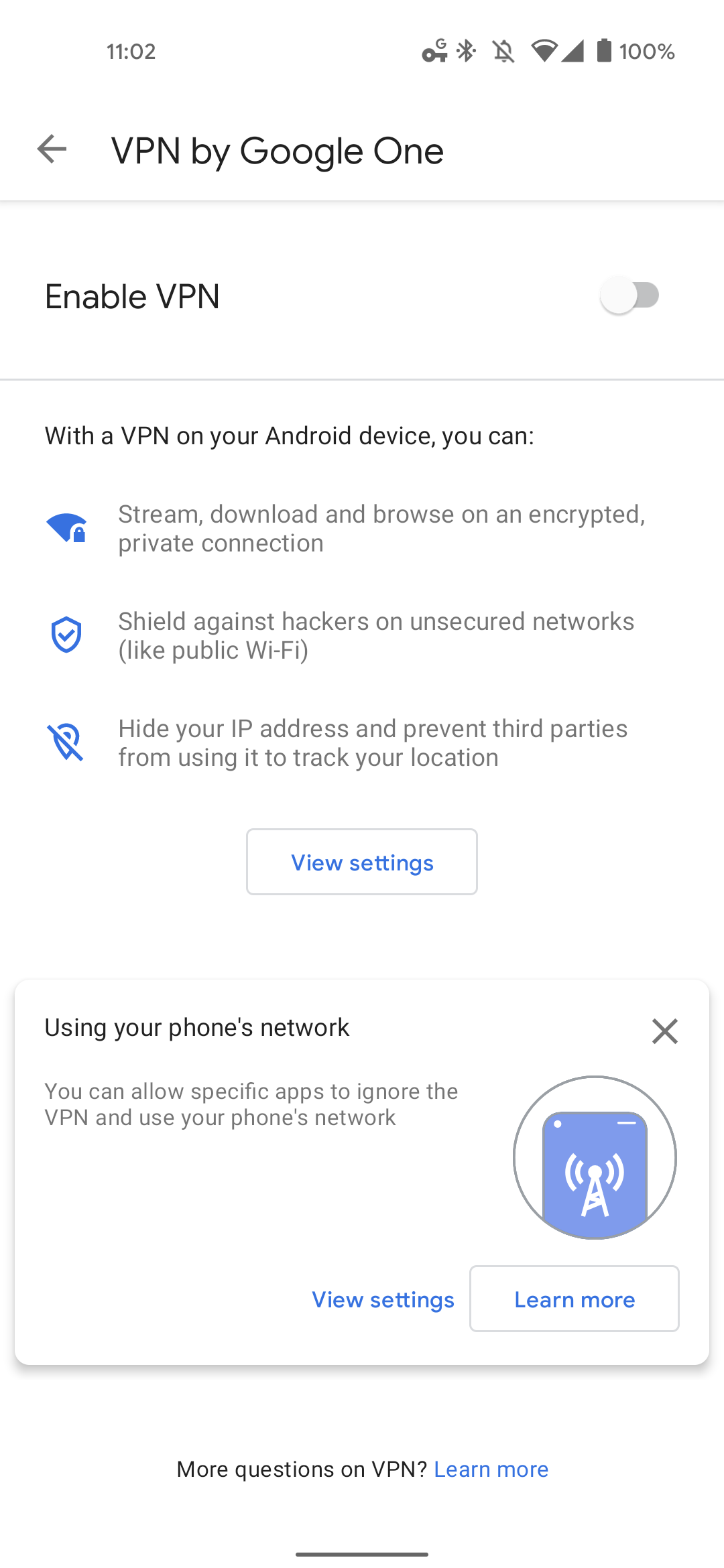Turn on the Enable VPN switch

click(629, 296)
